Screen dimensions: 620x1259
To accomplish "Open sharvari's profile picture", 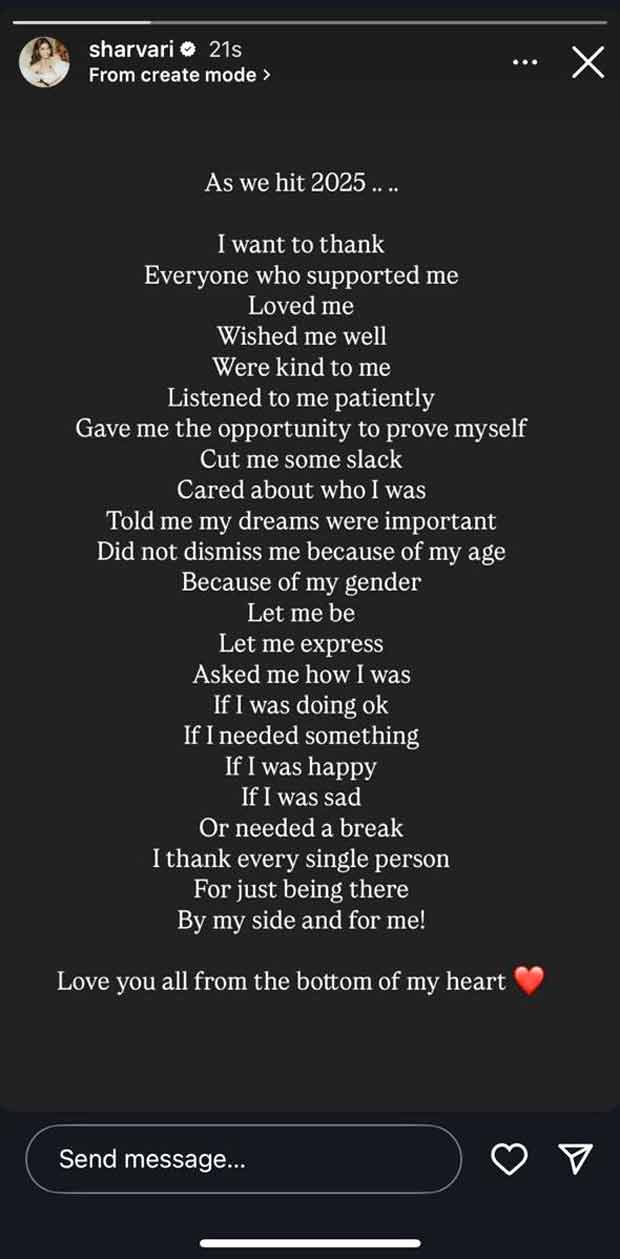I will point(45,62).
